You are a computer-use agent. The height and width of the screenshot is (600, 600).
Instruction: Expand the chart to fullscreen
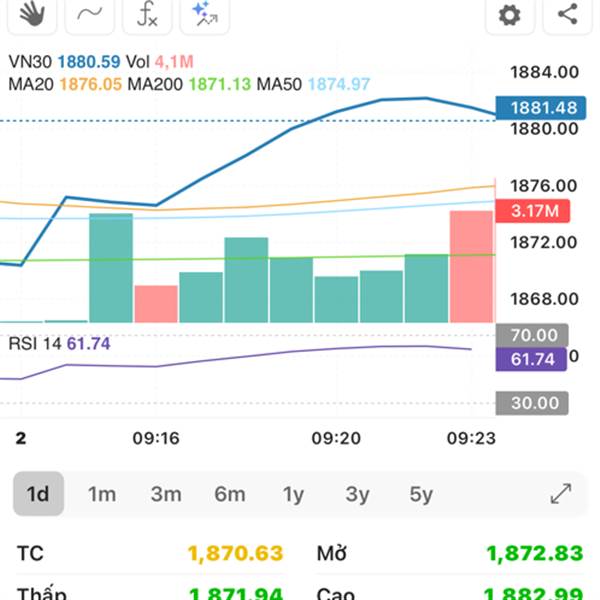click(x=561, y=494)
